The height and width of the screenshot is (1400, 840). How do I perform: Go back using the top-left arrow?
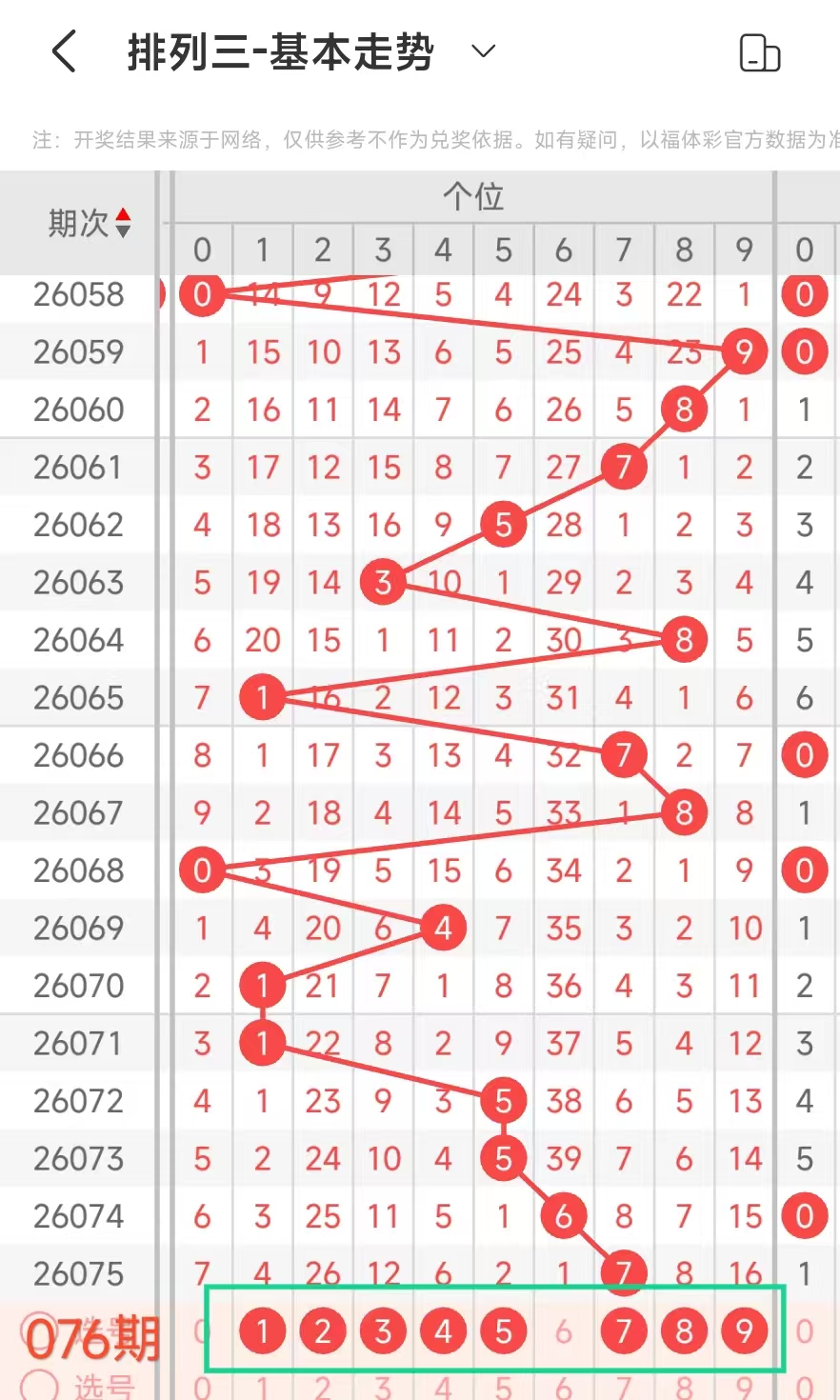pyautogui.click(x=64, y=51)
